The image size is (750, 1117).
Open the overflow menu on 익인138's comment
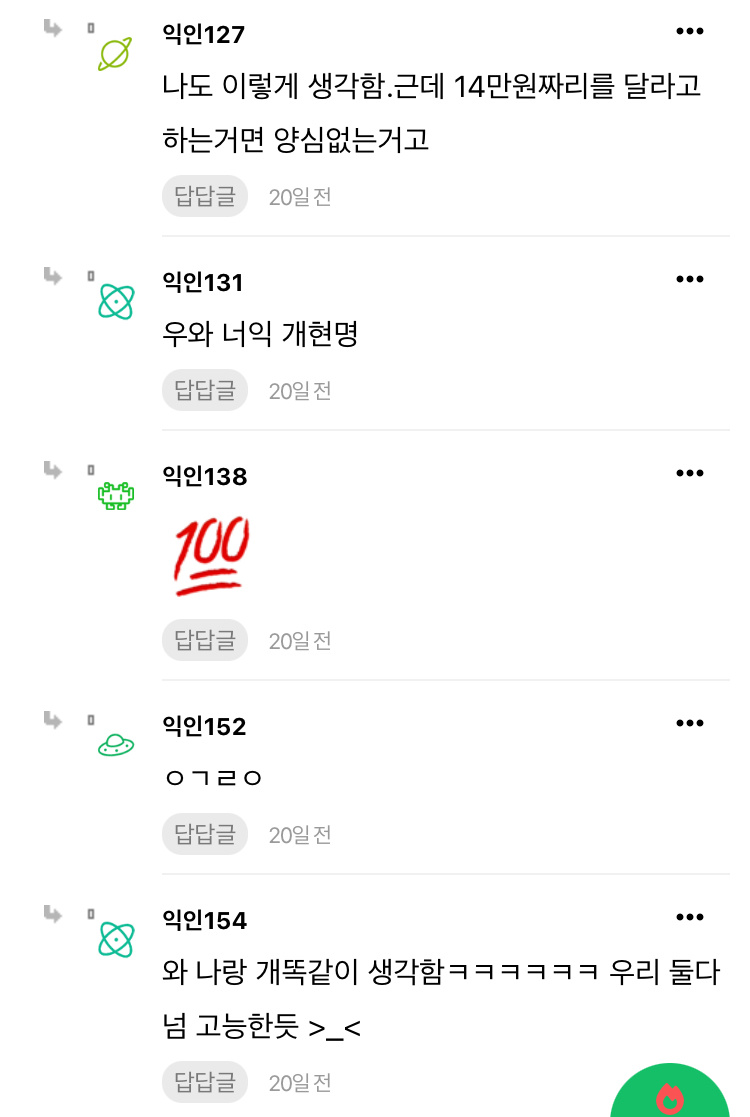pos(690,474)
